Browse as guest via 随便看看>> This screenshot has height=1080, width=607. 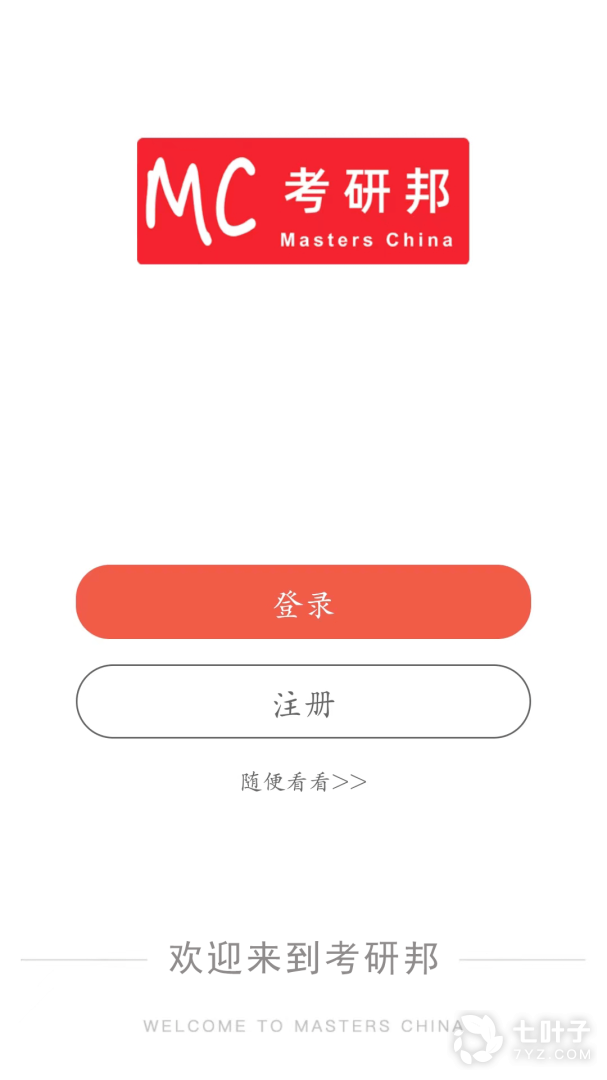303,782
